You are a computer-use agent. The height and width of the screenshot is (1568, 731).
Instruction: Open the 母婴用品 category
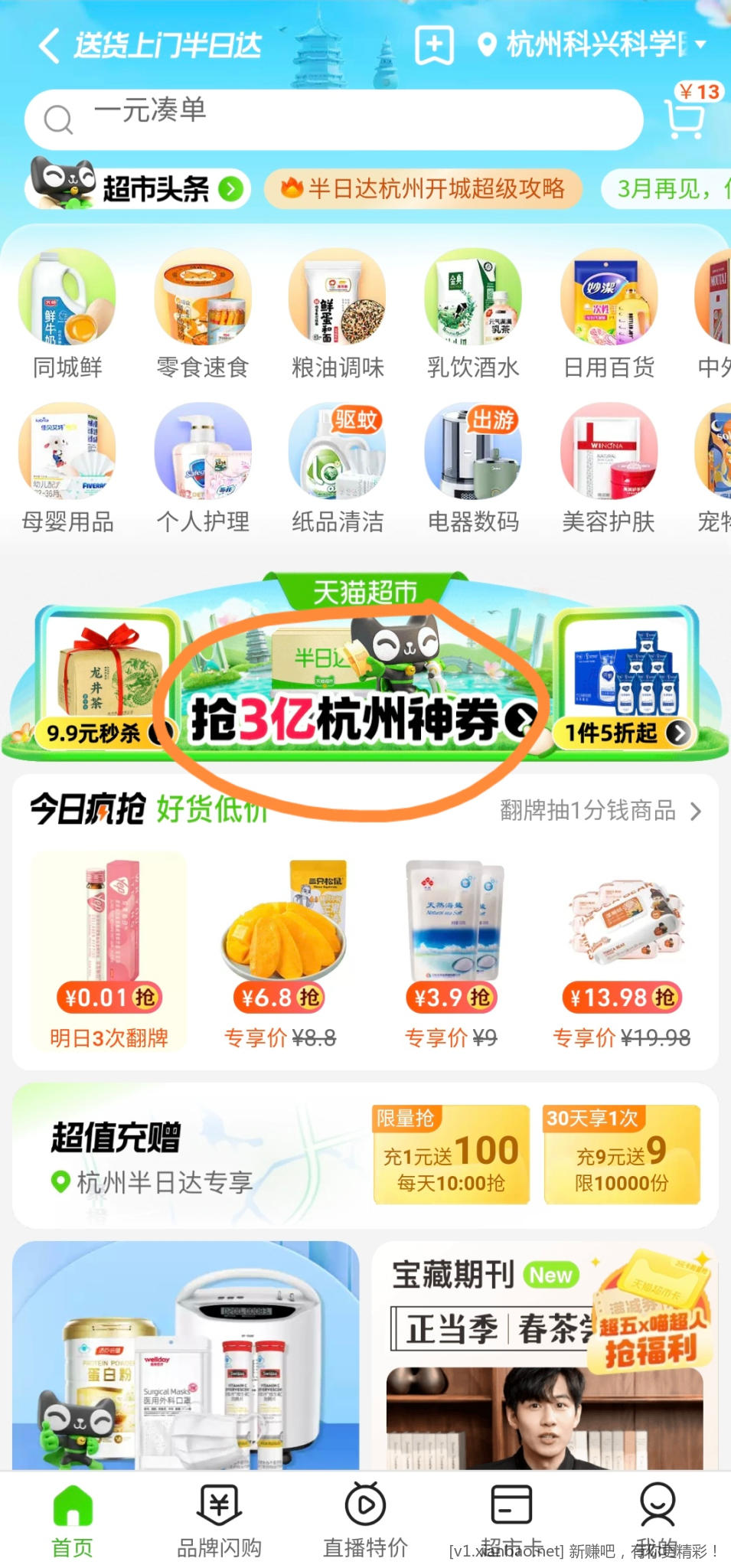[67, 469]
